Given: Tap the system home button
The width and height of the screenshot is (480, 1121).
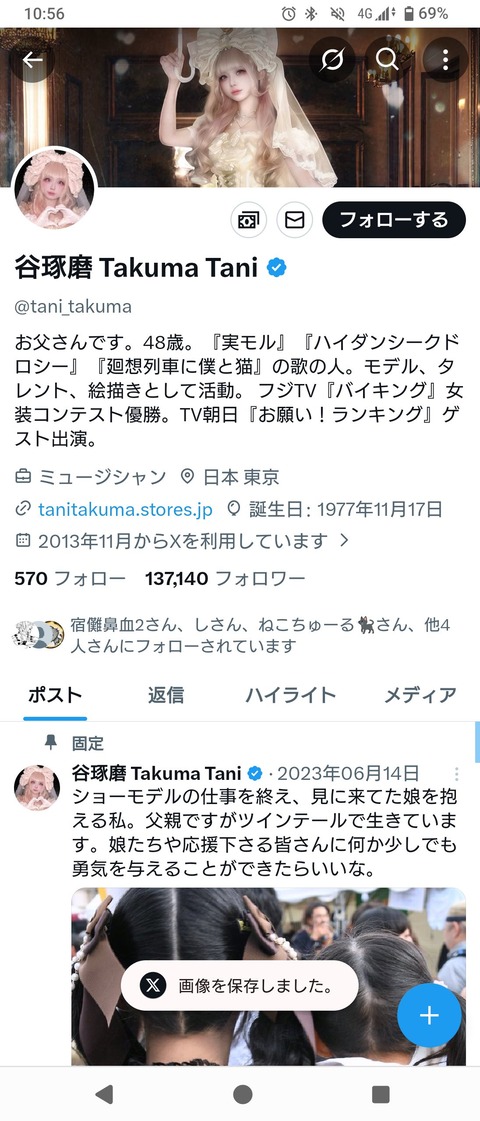Looking at the screenshot, I should [x=243, y=1094].
